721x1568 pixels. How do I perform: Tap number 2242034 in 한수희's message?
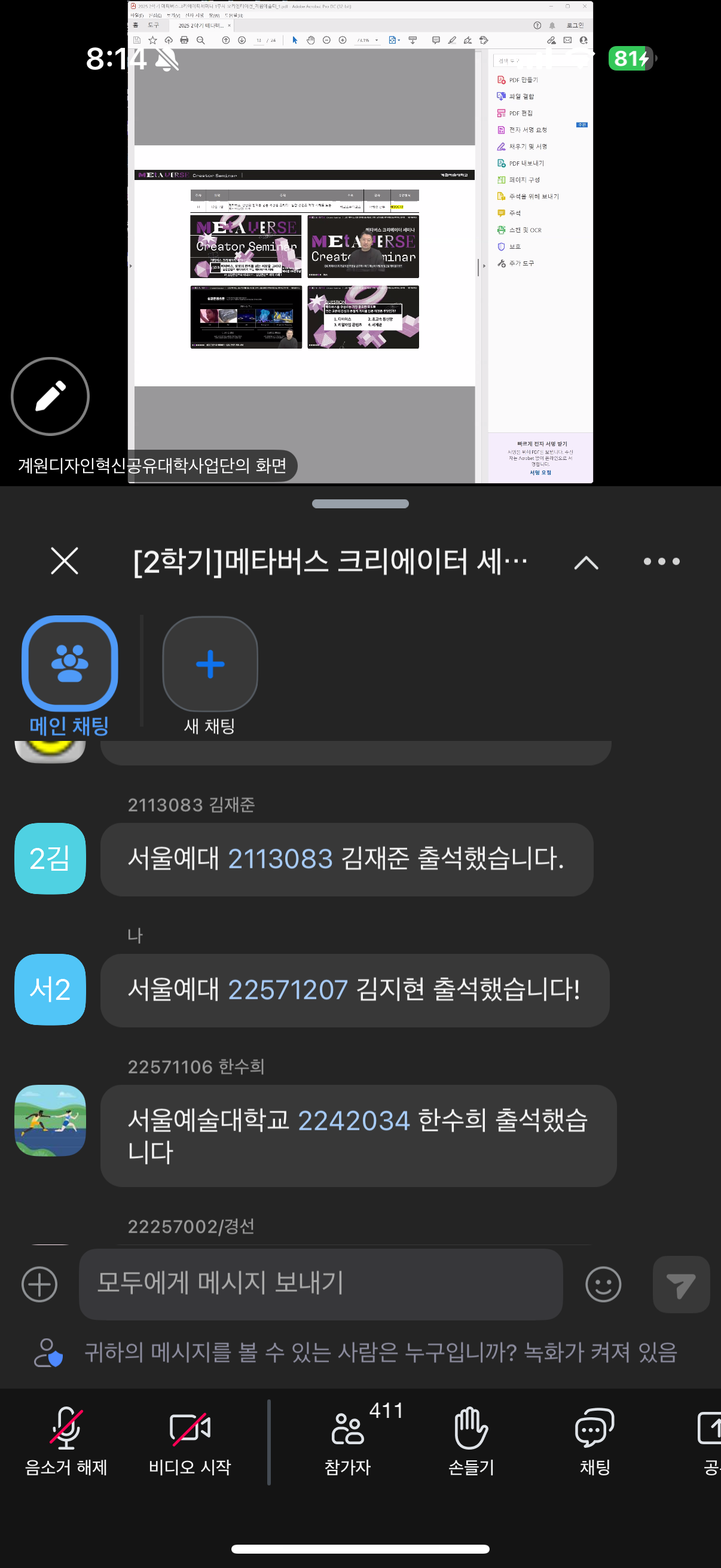[x=353, y=1120]
